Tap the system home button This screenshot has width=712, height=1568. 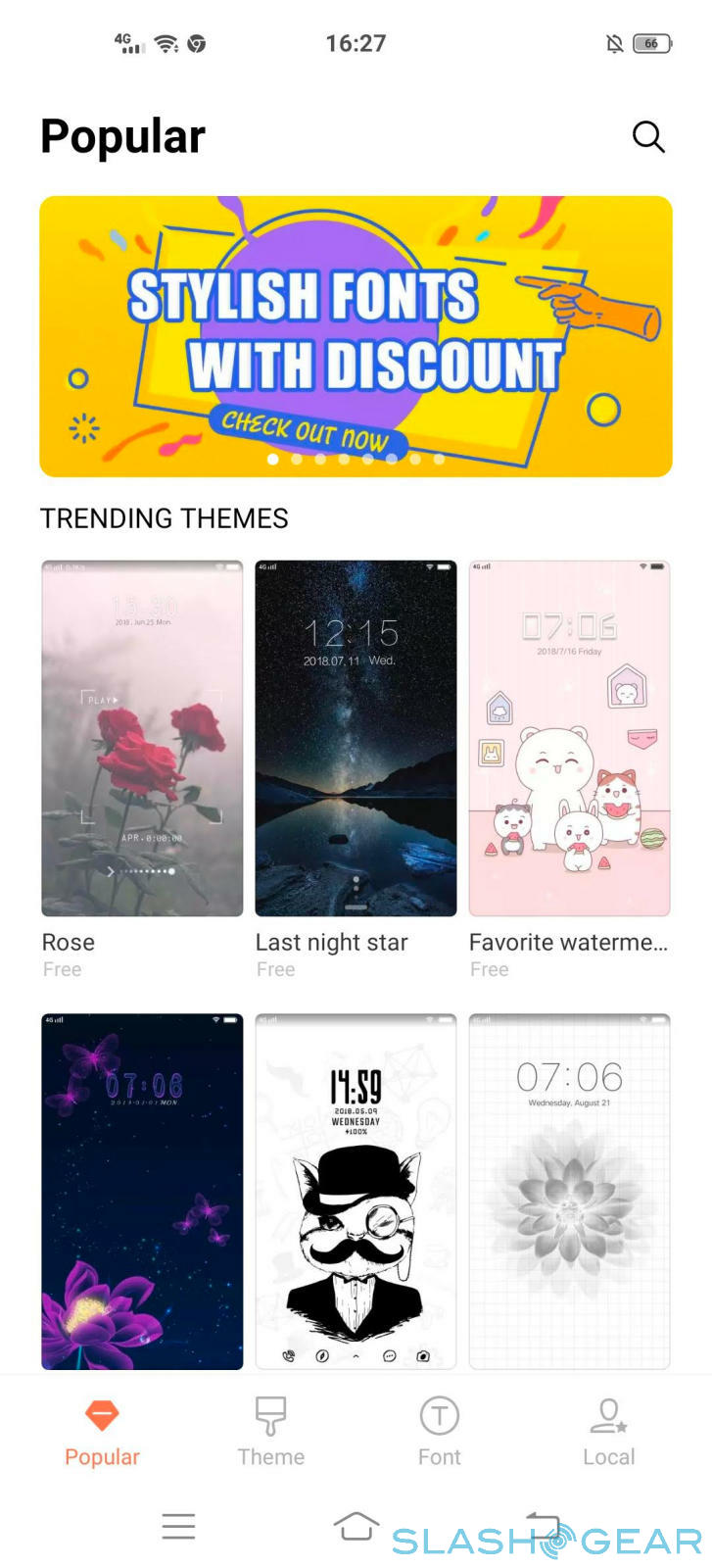pyautogui.click(x=356, y=1526)
